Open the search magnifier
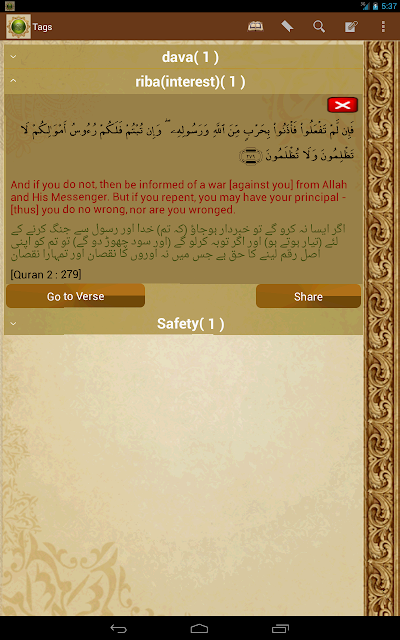400x640 pixels. point(319,27)
